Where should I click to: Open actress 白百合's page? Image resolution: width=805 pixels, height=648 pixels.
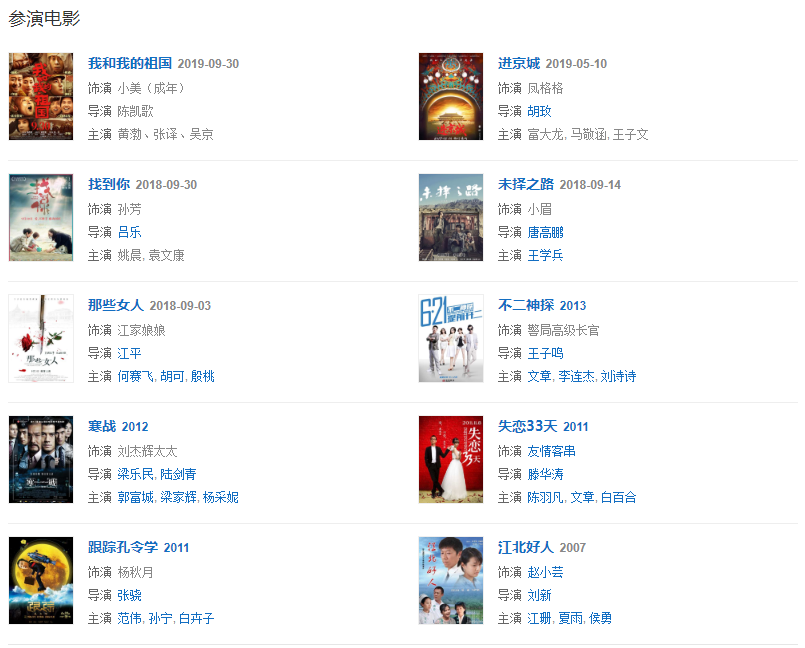click(618, 497)
